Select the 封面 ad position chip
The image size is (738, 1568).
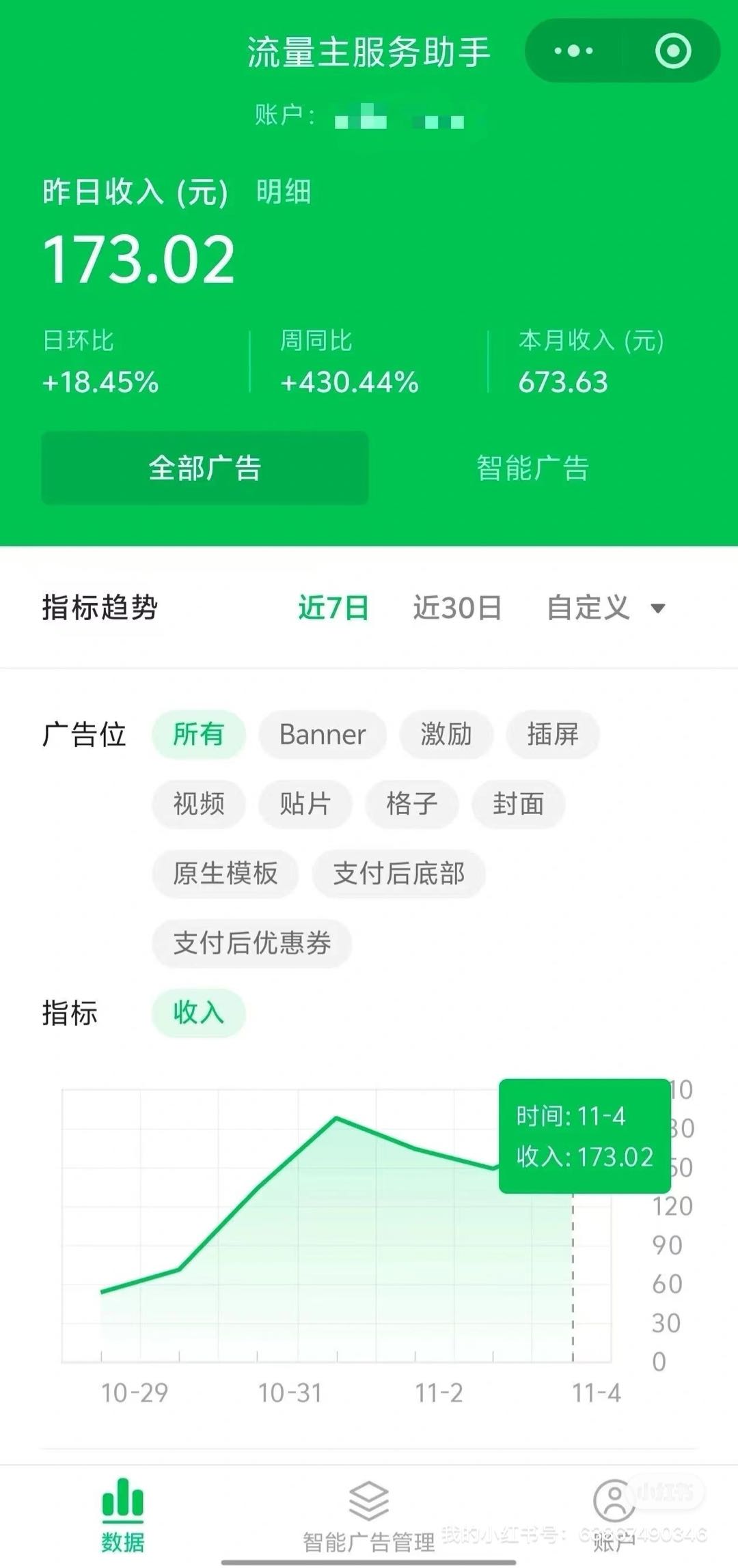(517, 804)
